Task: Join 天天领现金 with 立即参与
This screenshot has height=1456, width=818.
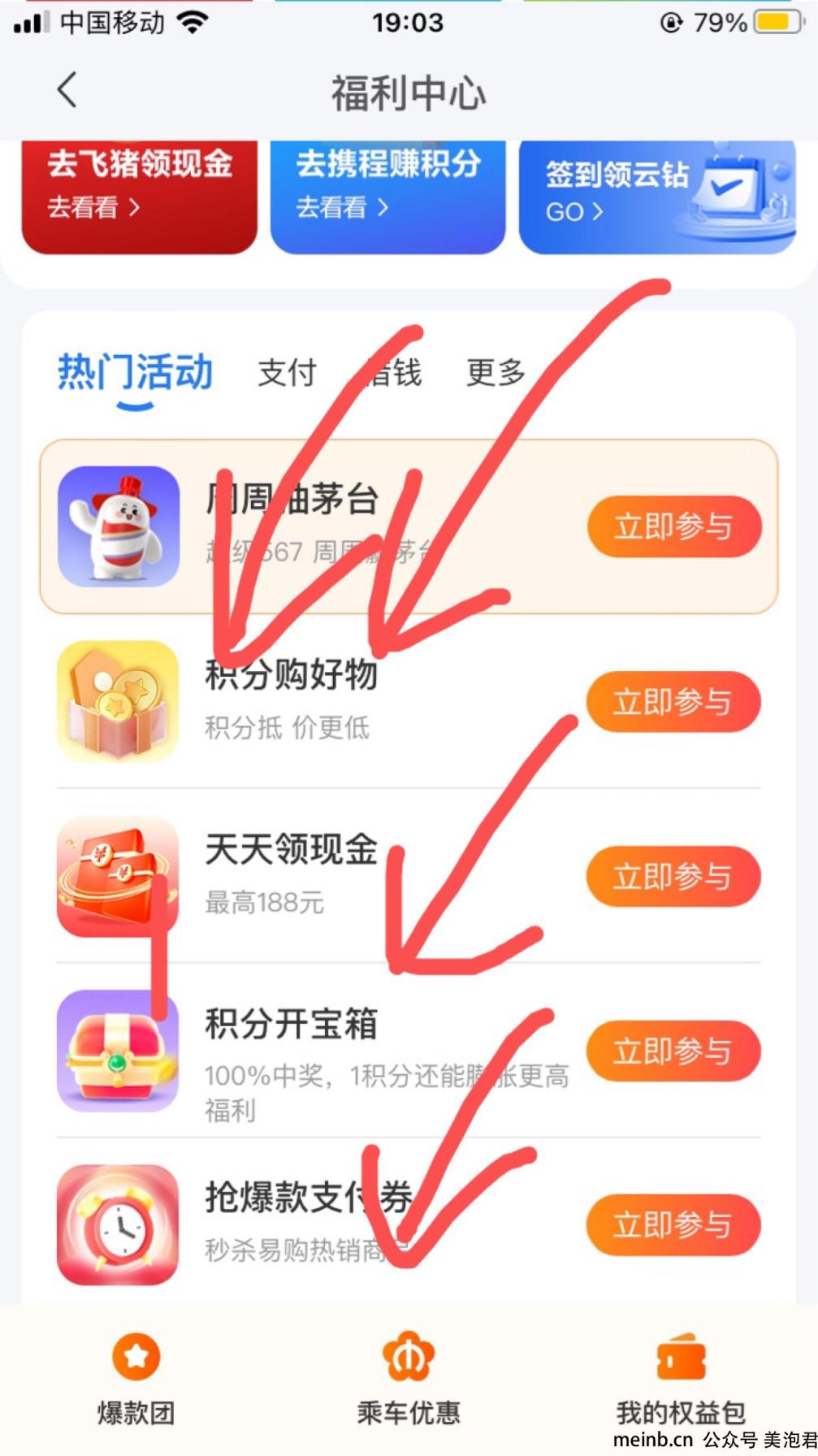Action: pyautogui.click(x=673, y=877)
